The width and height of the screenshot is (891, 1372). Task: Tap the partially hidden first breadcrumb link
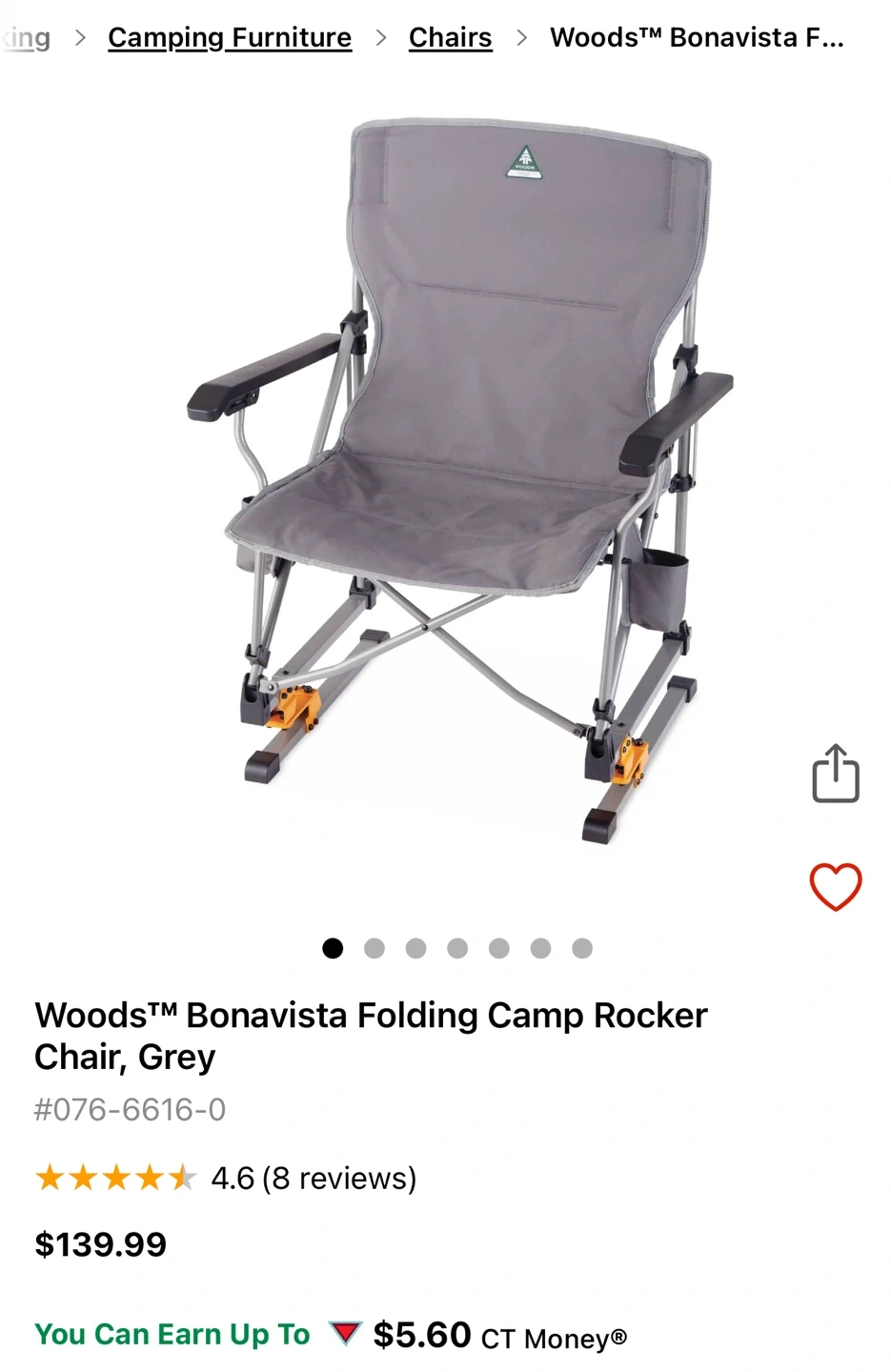click(27, 37)
